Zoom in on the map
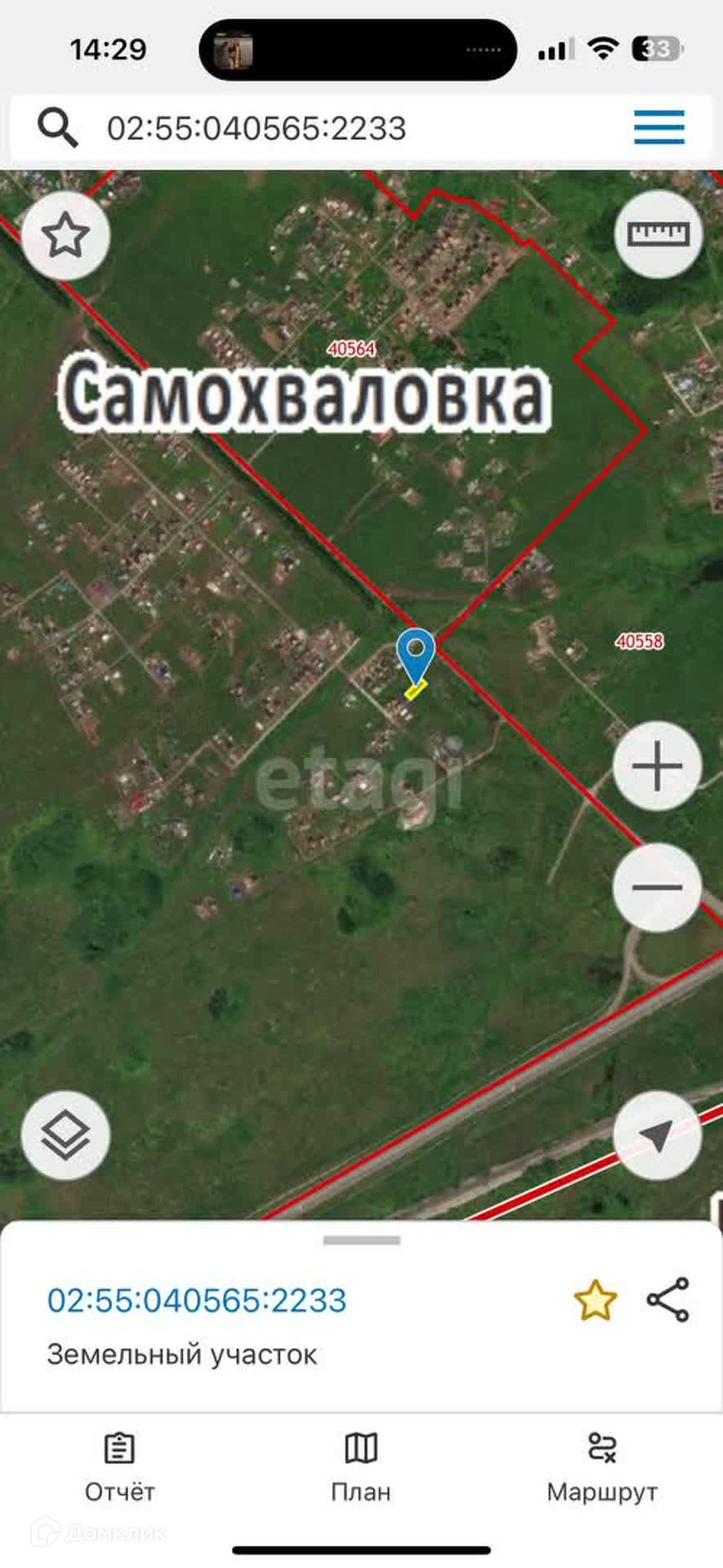Screen dimensions: 723x1568 tap(657, 766)
